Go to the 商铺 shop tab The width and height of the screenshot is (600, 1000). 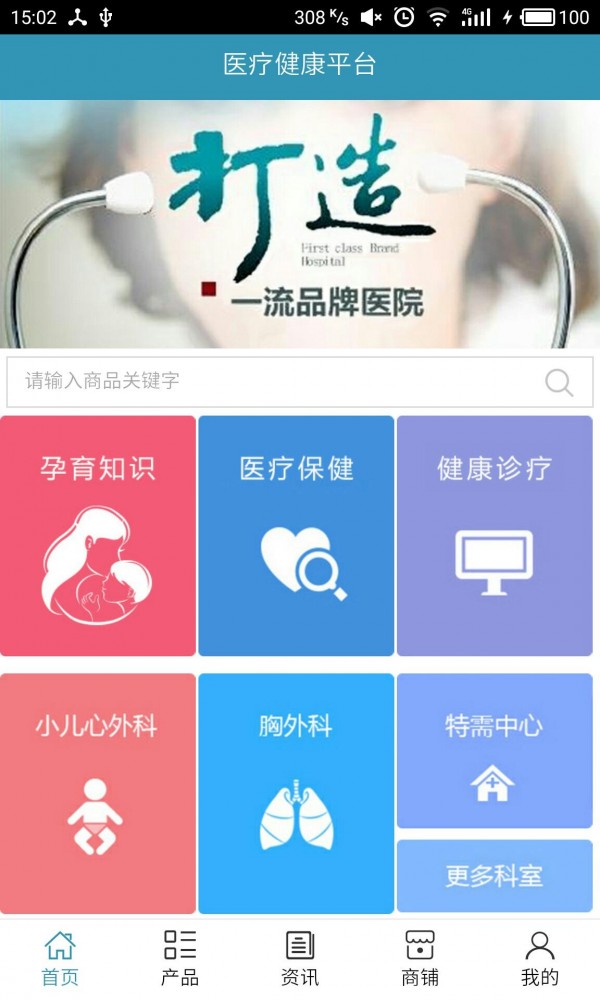pos(420,959)
